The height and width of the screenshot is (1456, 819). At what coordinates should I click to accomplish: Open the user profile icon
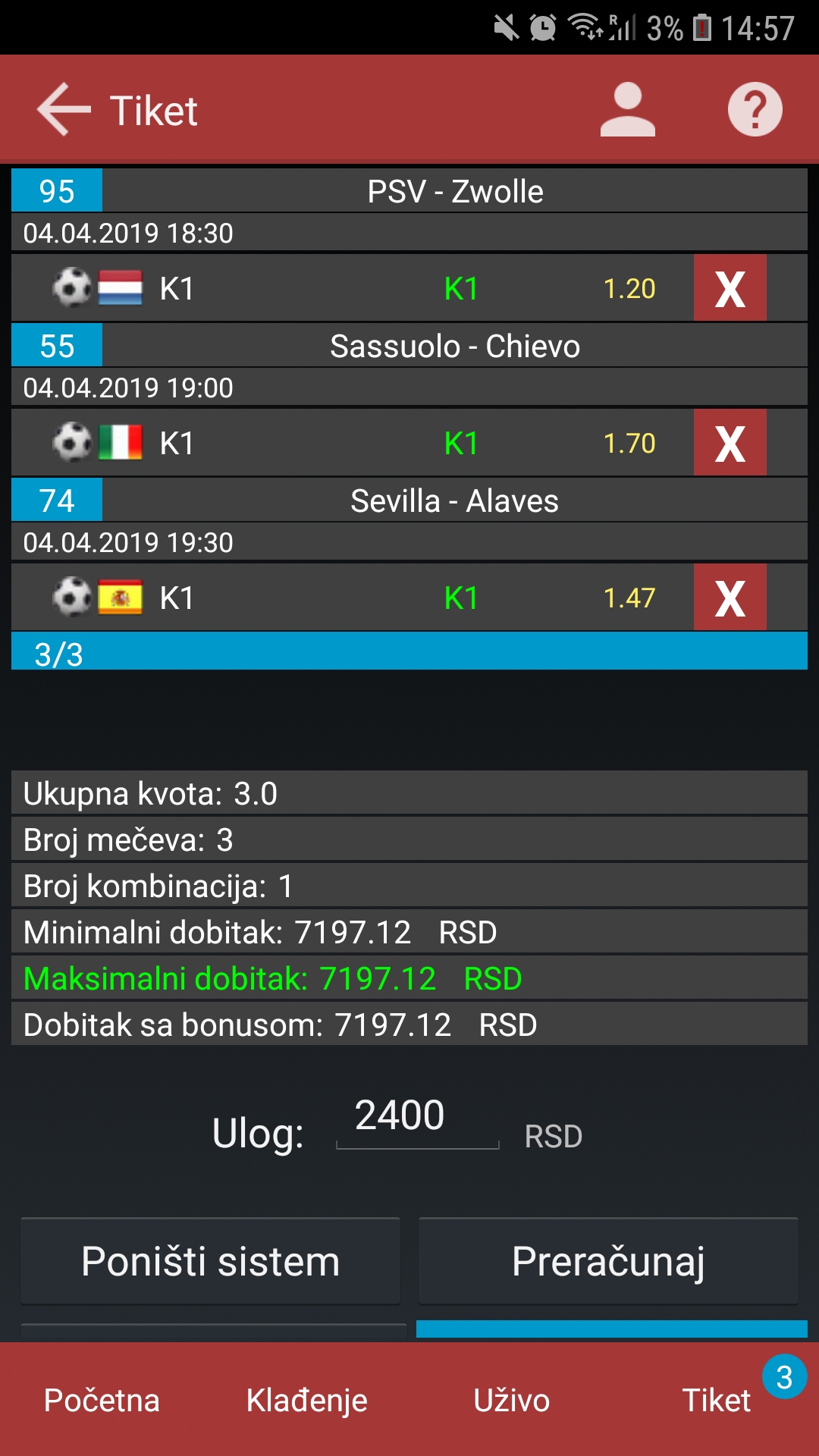point(627,110)
